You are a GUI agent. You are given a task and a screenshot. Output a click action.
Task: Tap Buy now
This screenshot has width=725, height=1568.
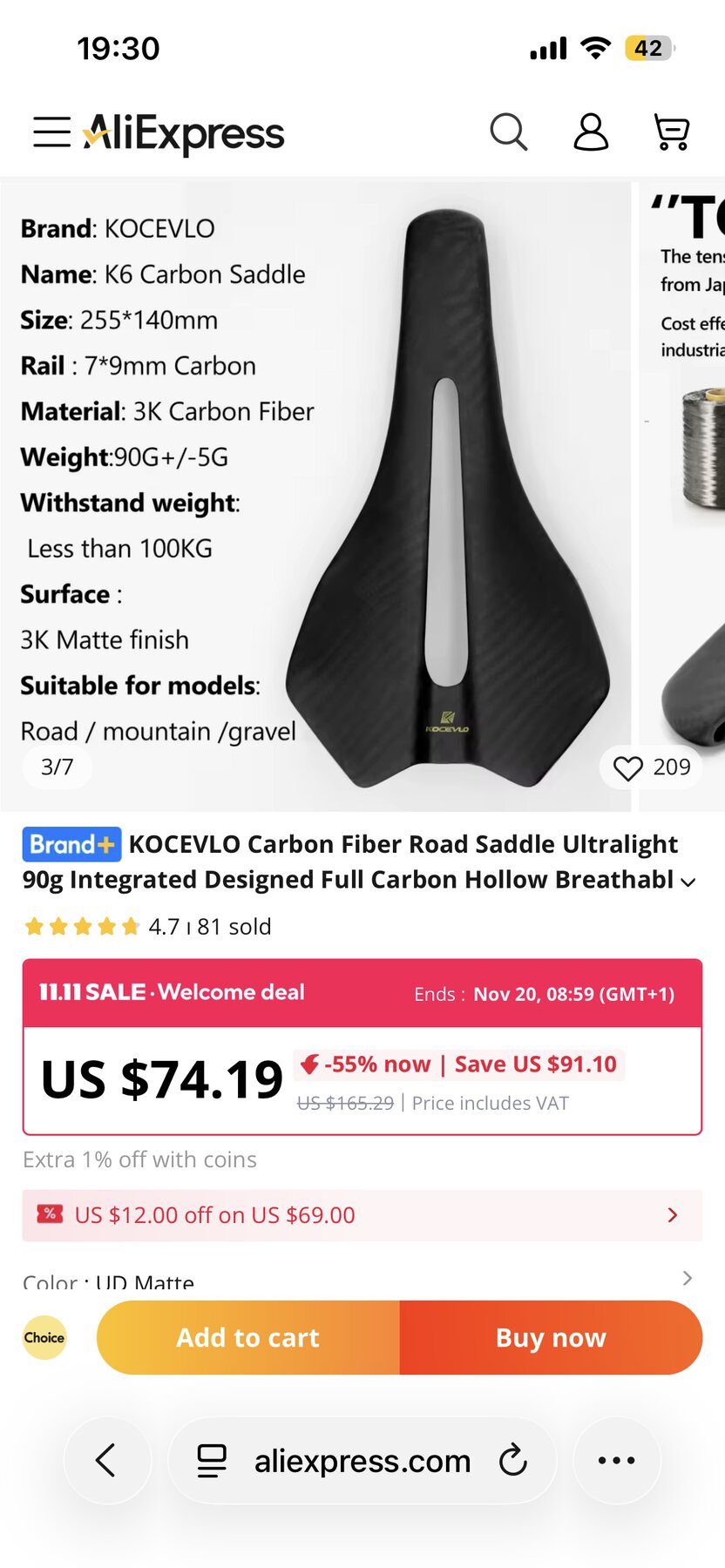tap(551, 1337)
